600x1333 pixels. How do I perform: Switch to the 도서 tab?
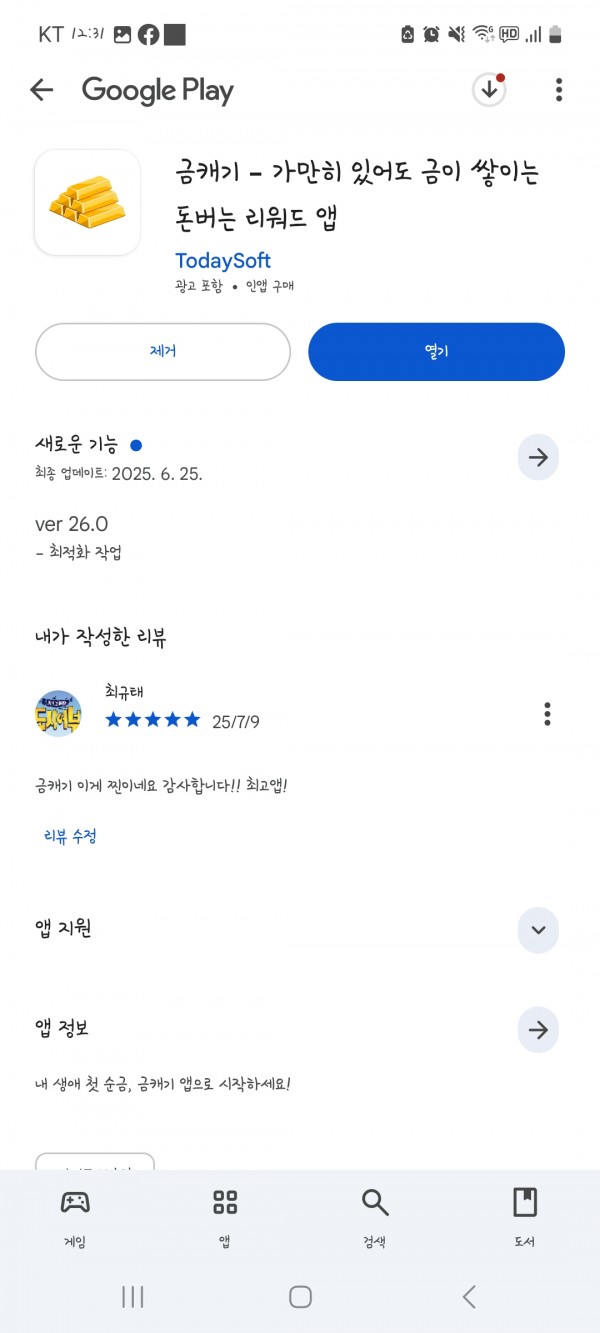(x=525, y=1217)
